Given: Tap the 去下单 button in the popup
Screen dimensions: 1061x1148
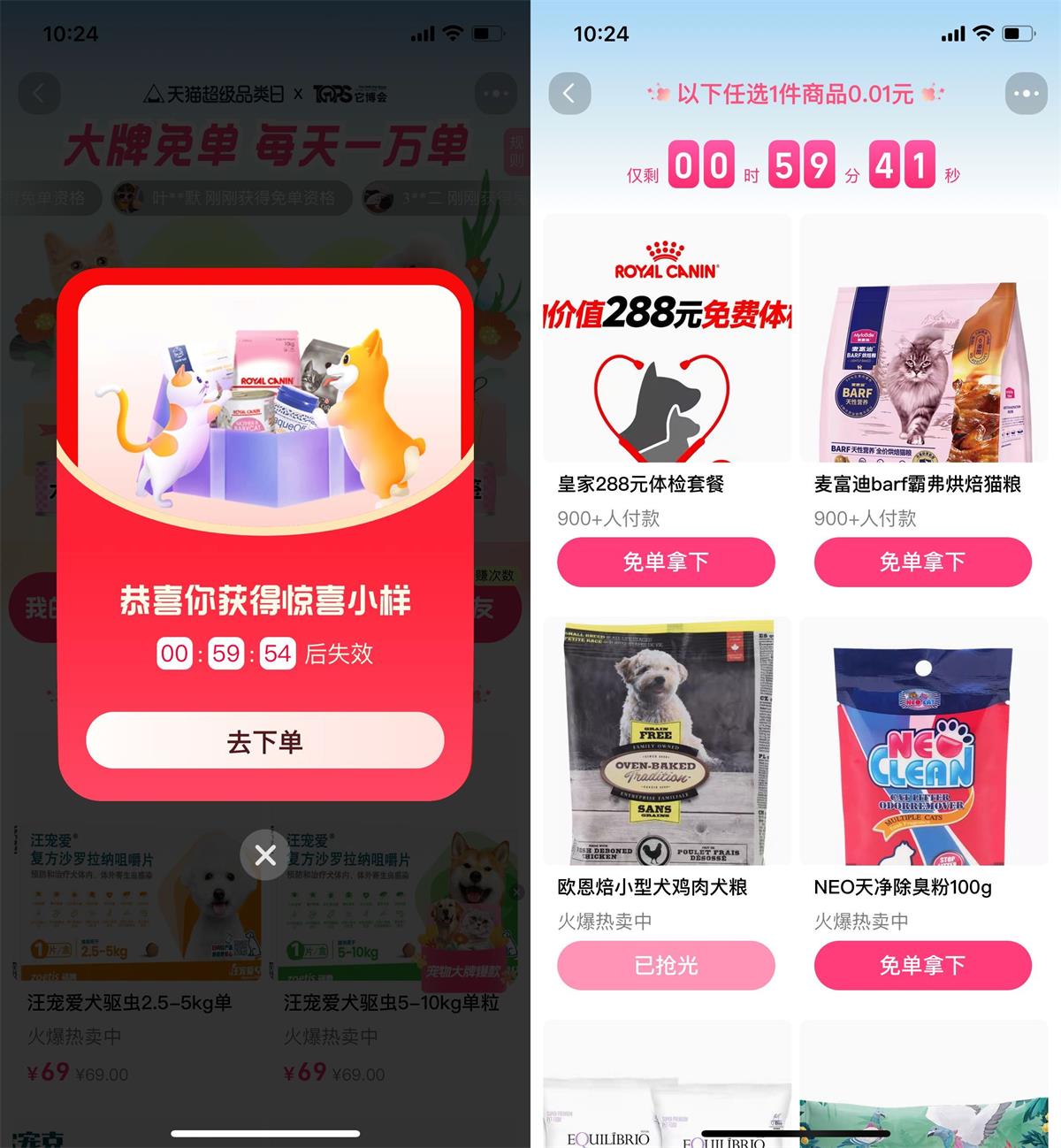Looking at the screenshot, I should (x=264, y=741).
